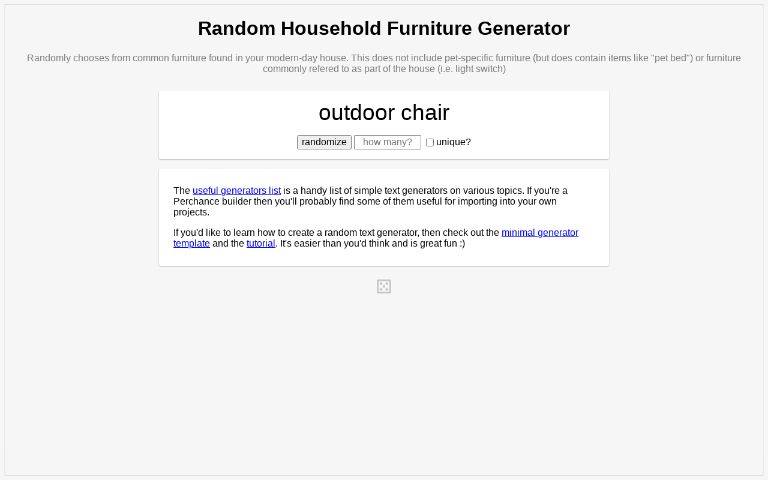Tap the dice icon below the info card
Screen dimensions: 768x480
(x=384, y=286)
